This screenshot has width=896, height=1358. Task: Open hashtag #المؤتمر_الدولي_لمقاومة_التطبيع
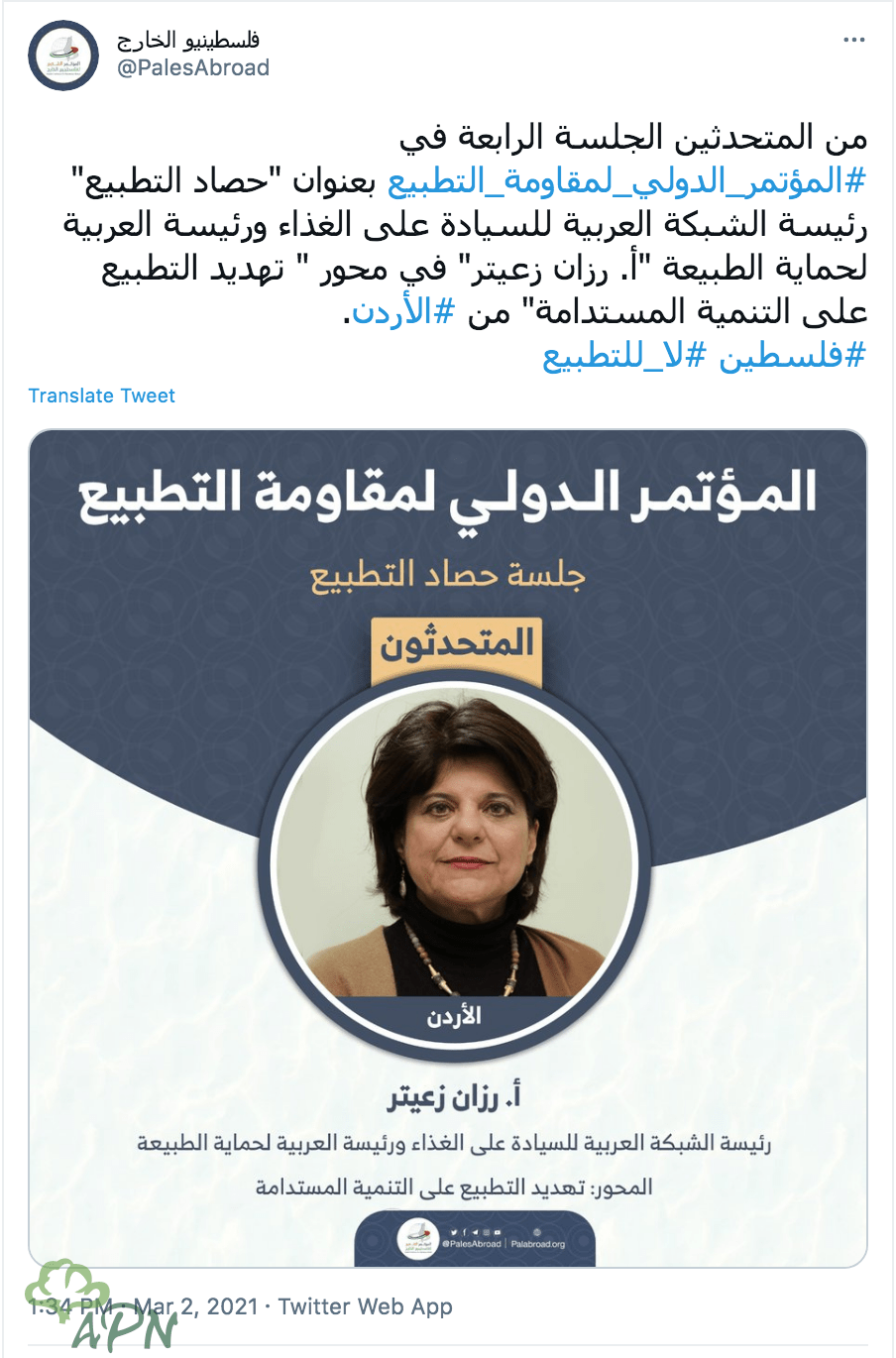point(626,181)
